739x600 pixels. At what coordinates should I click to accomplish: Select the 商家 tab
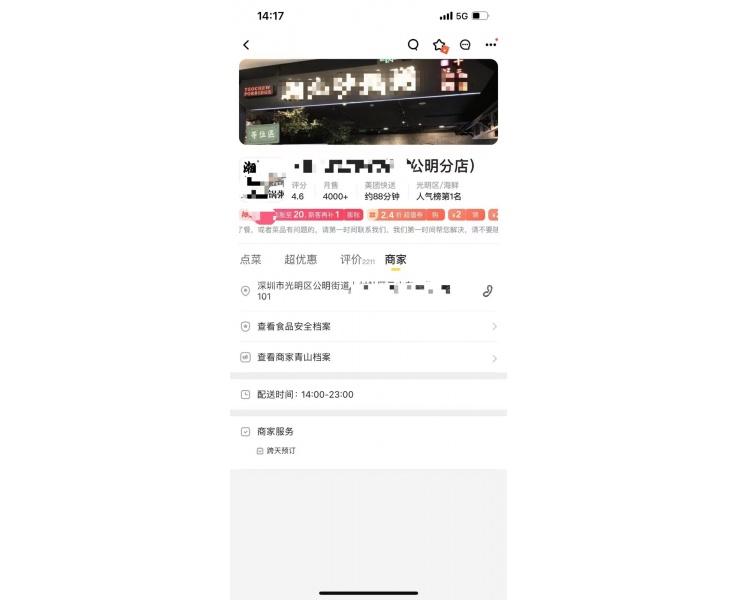396,260
